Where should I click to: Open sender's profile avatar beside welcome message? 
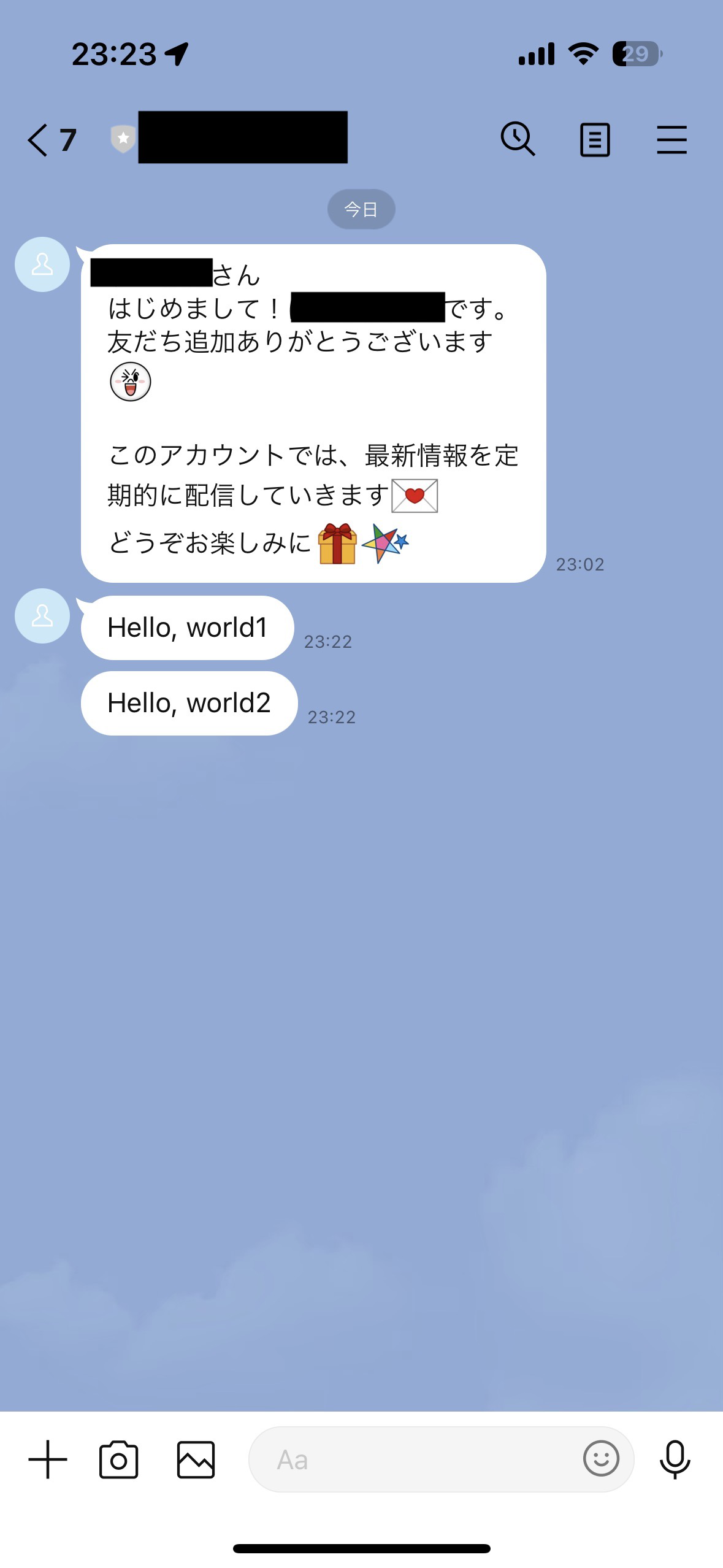click(42, 264)
